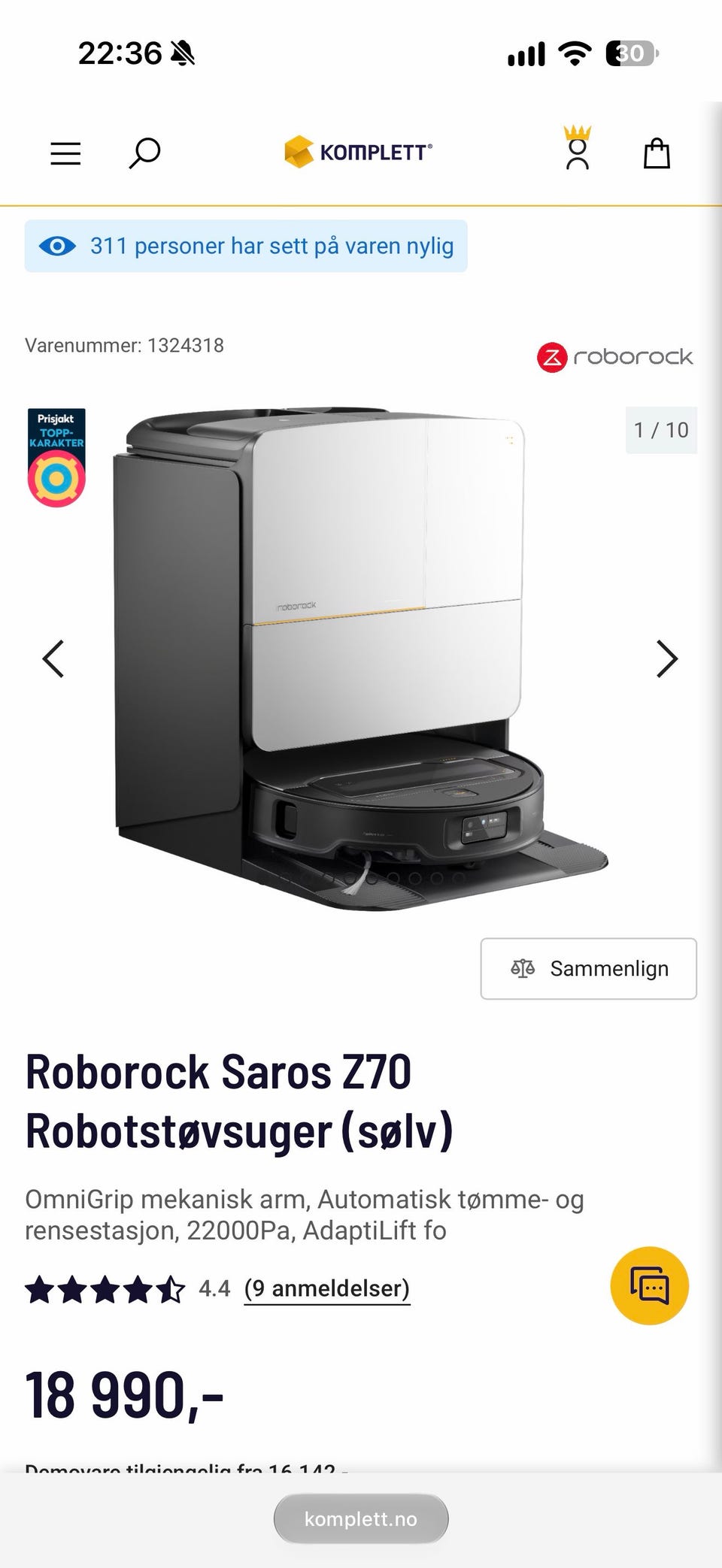Enlarge the robot vacuum product image

361,659
